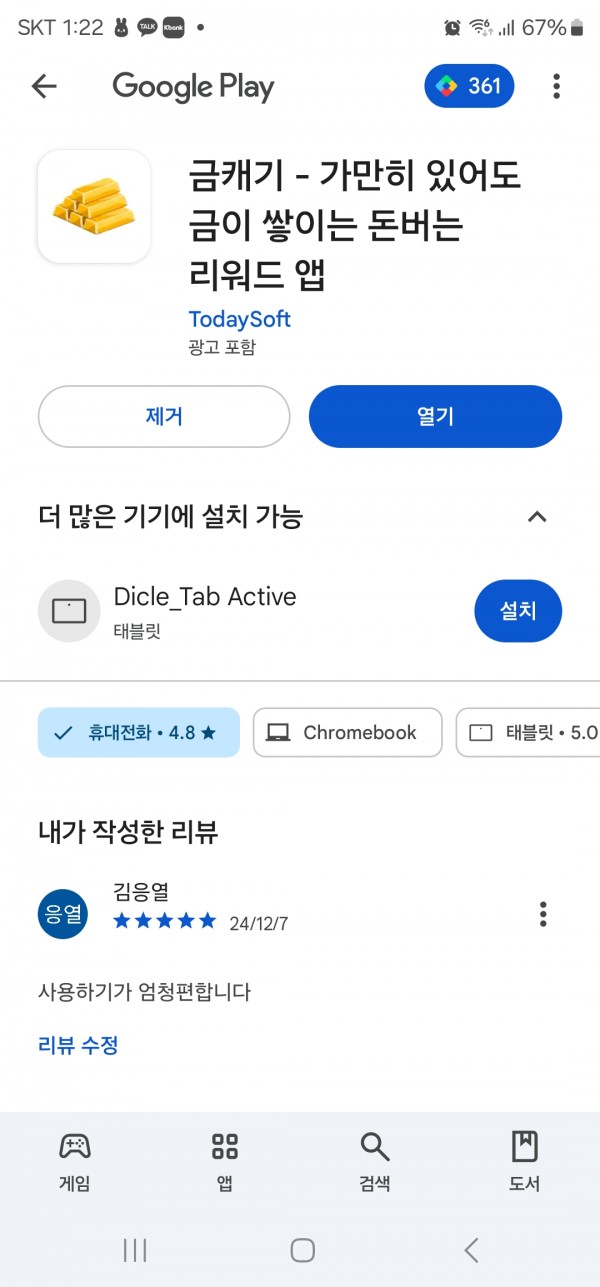Switch to the 게임 tab

75,1161
